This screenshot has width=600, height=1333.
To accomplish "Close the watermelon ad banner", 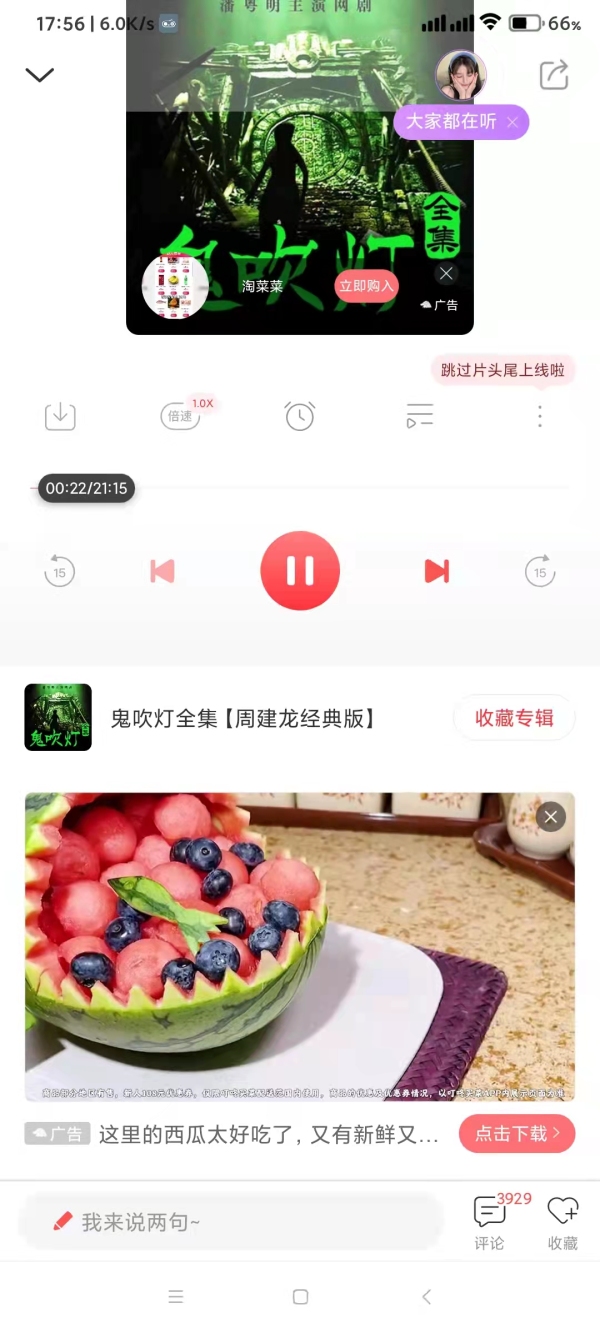I will 550,817.
